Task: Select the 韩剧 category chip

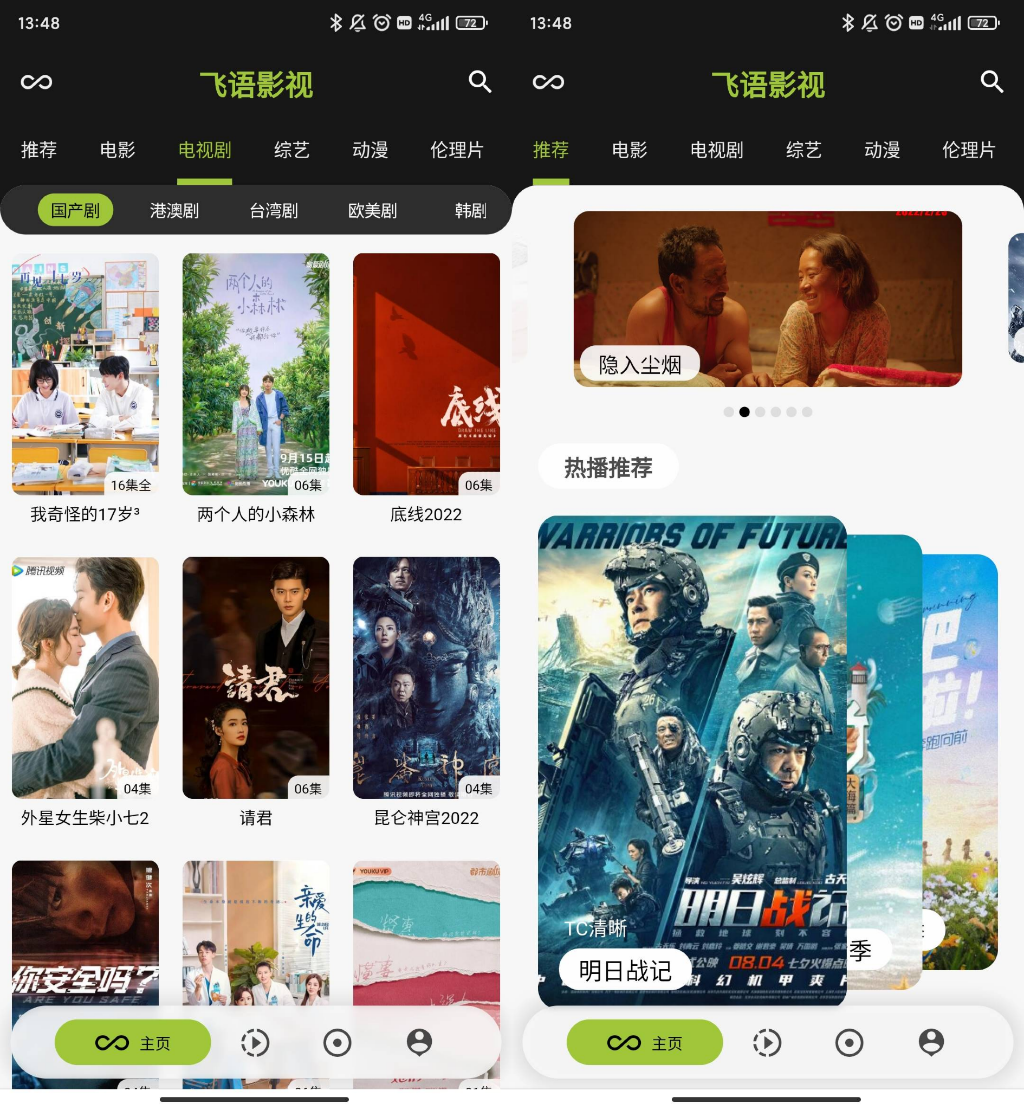Action: 470,210
